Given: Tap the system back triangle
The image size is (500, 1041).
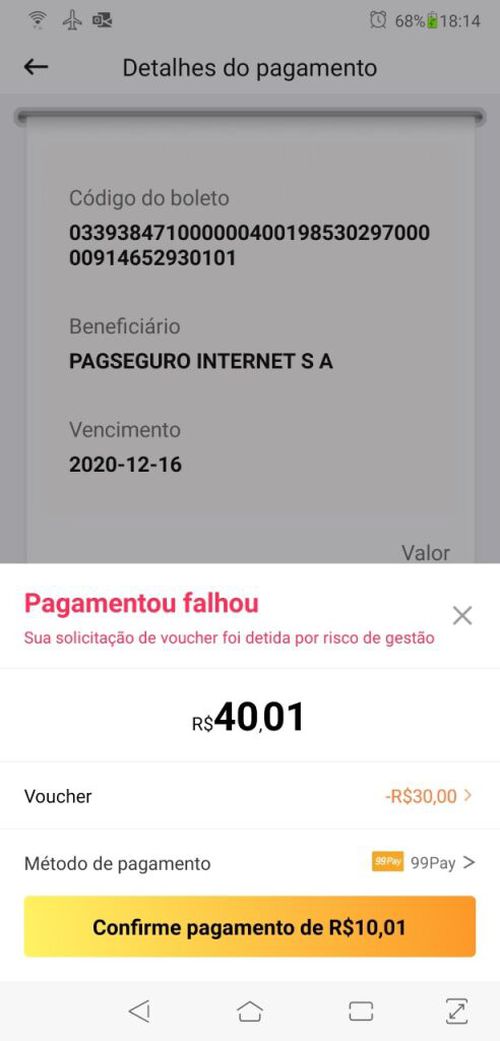Looking at the screenshot, I should click(x=139, y=1011).
